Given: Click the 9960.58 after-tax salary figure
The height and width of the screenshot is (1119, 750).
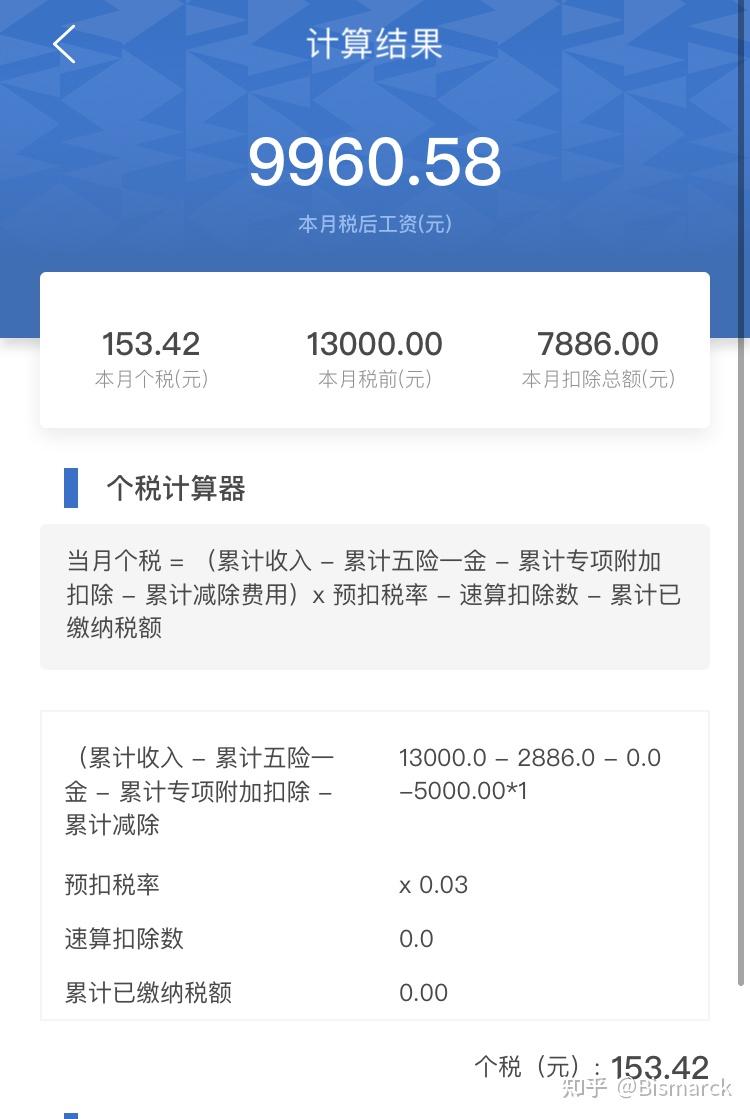Looking at the screenshot, I should tap(374, 163).
